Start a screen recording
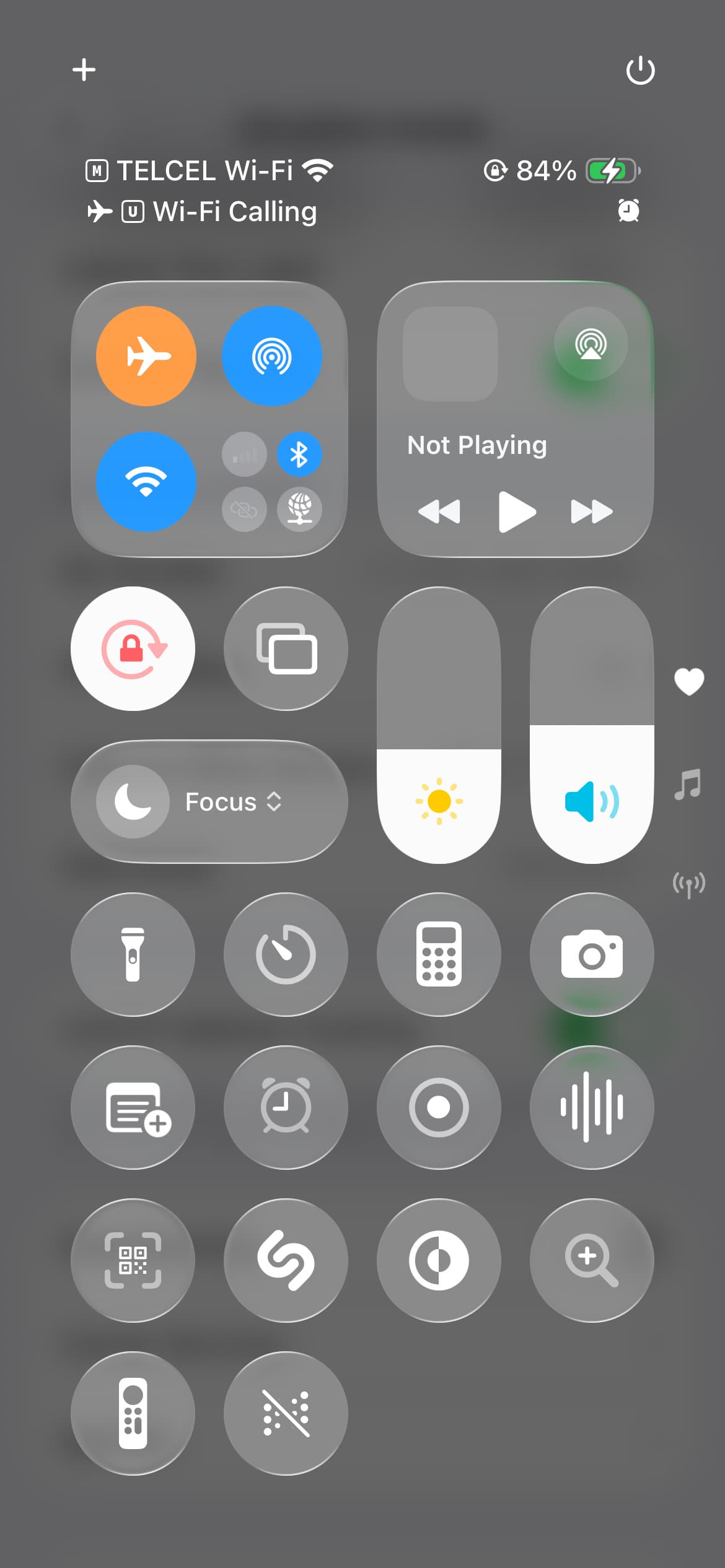 click(439, 1107)
